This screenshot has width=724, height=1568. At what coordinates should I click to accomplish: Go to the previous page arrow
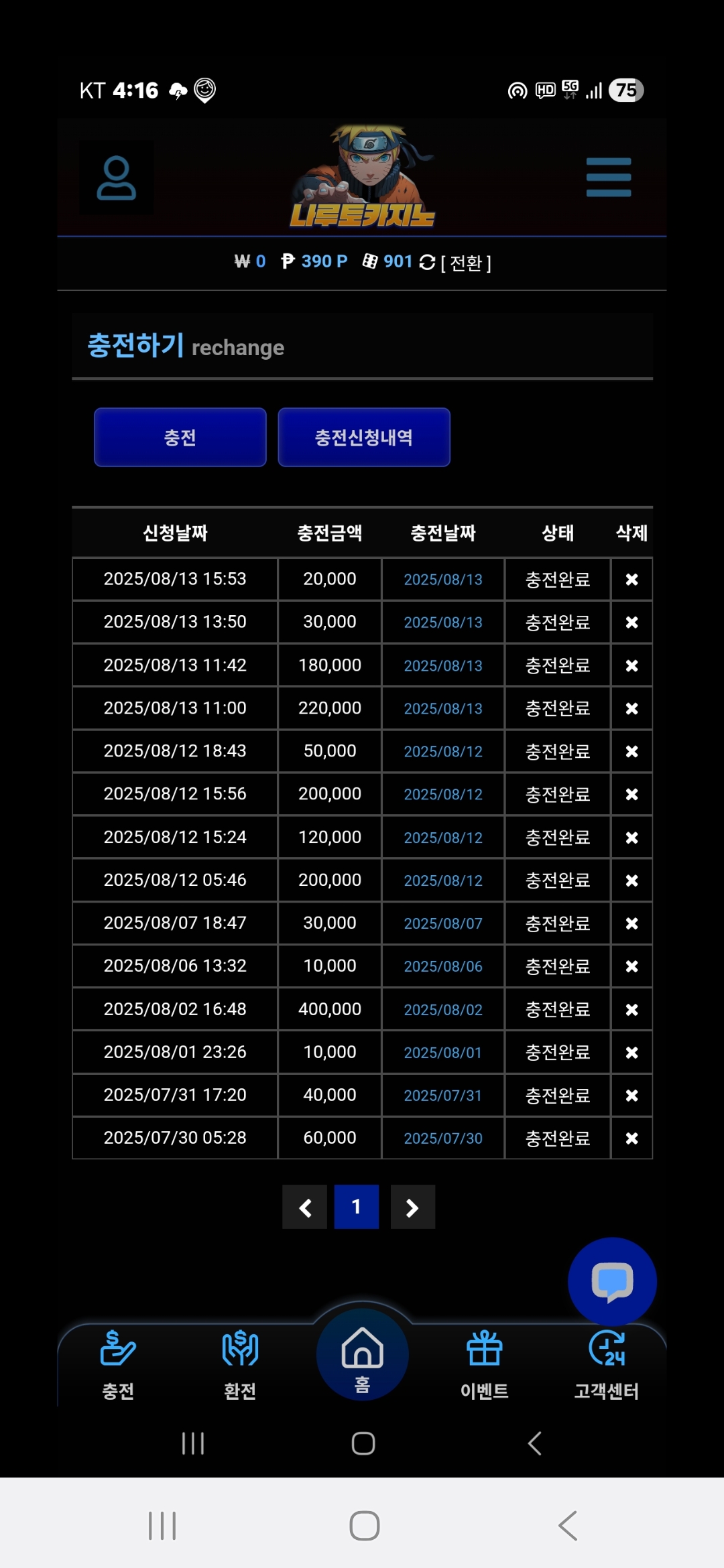(305, 1207)
